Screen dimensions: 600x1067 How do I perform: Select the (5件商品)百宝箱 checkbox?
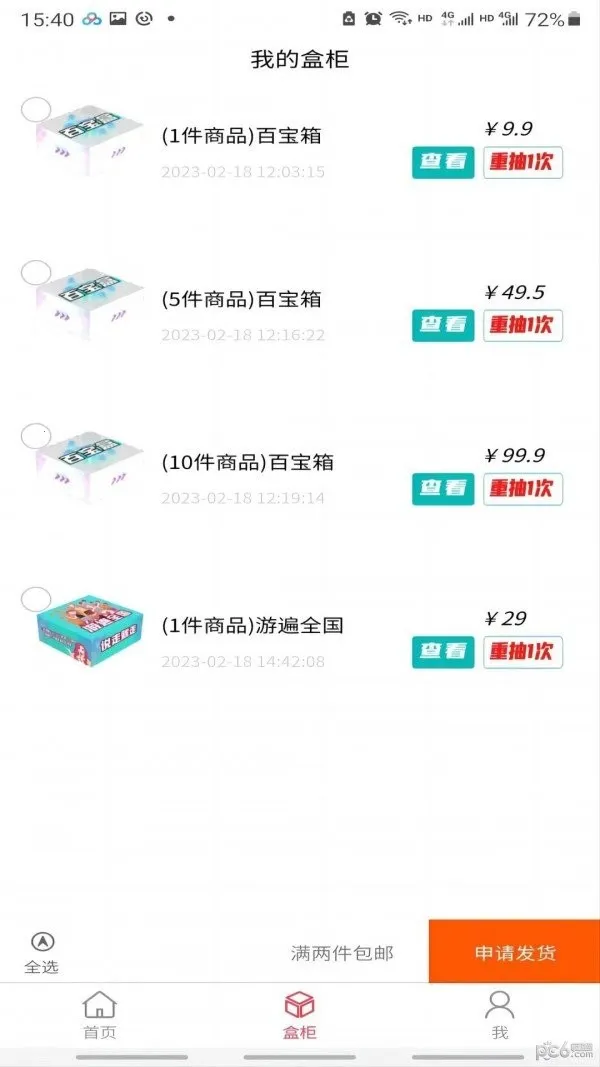pyautogui.click(x=36, y=273)
